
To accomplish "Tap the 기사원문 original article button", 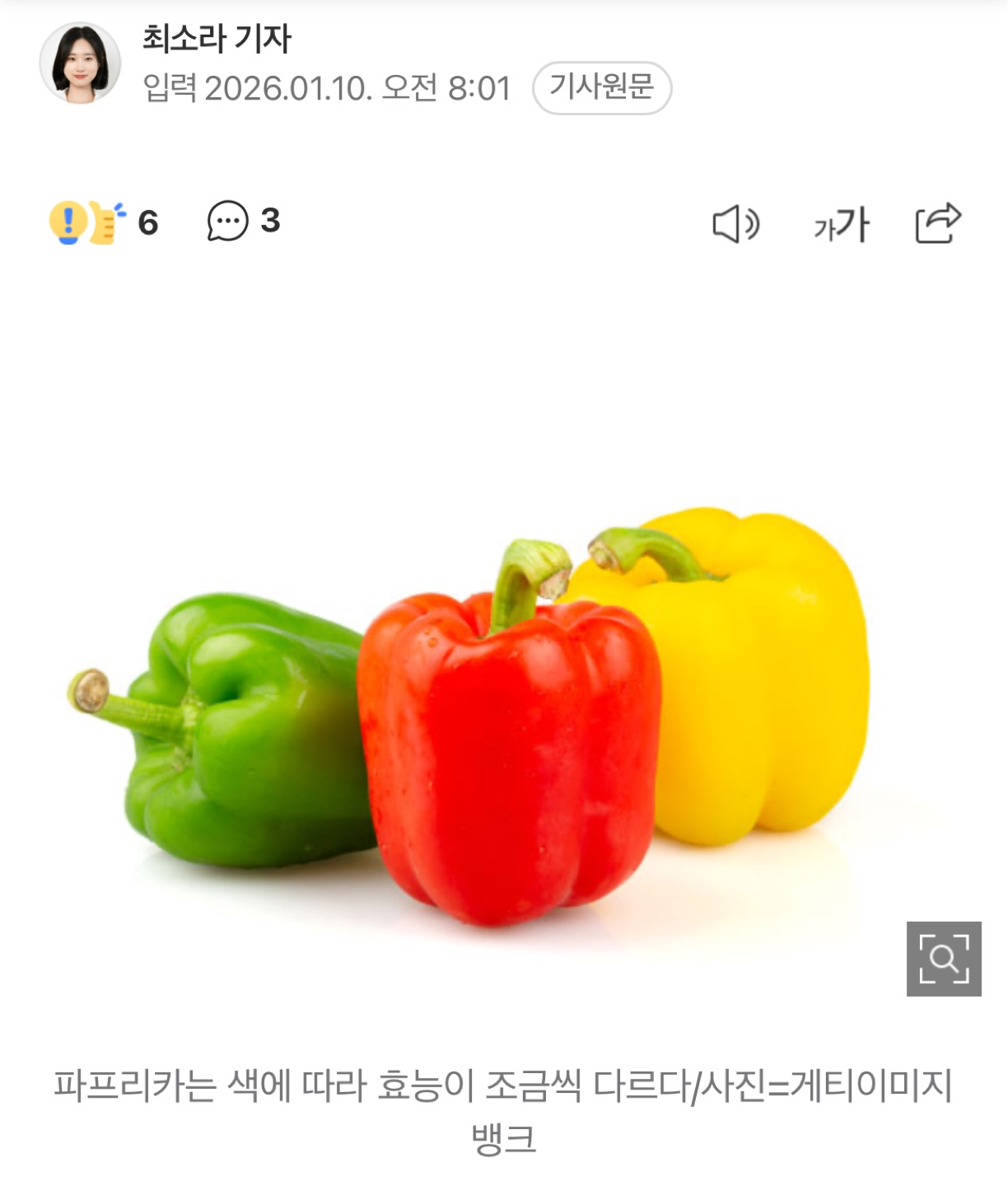I will pos(602,87).
